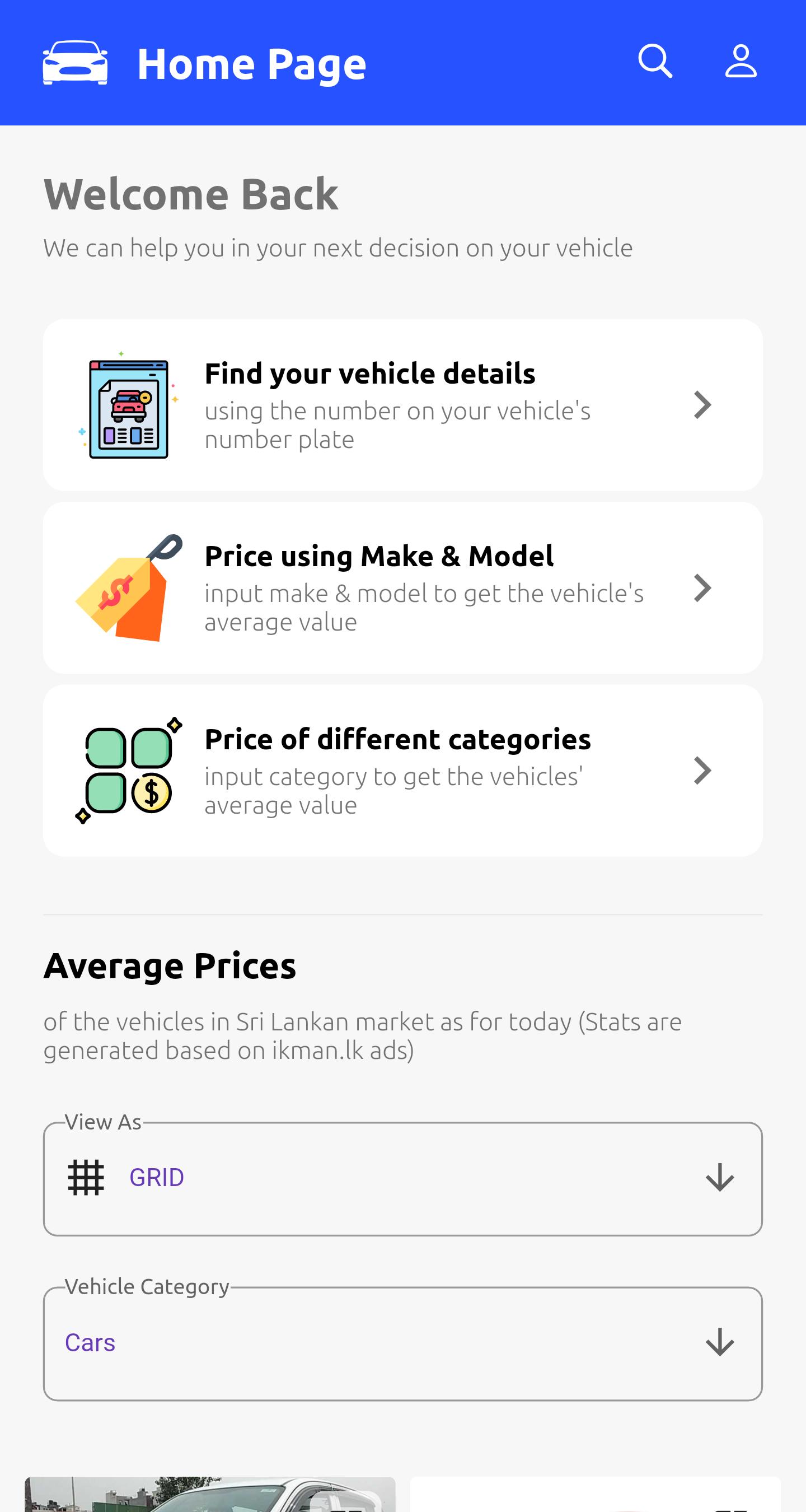The height and width of the screenshot is (1512, 806).
Task: Open Price of different categories card
Action: coord(403,770)
